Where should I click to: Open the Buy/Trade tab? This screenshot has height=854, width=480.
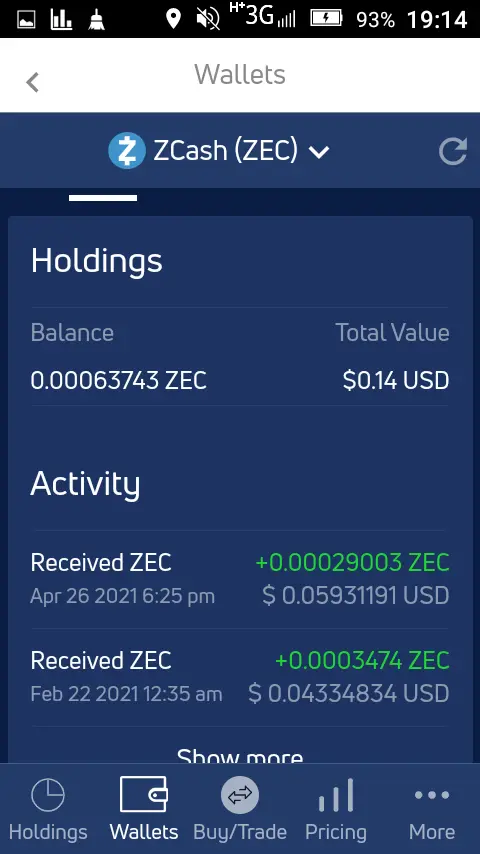(x=240, y=810)
